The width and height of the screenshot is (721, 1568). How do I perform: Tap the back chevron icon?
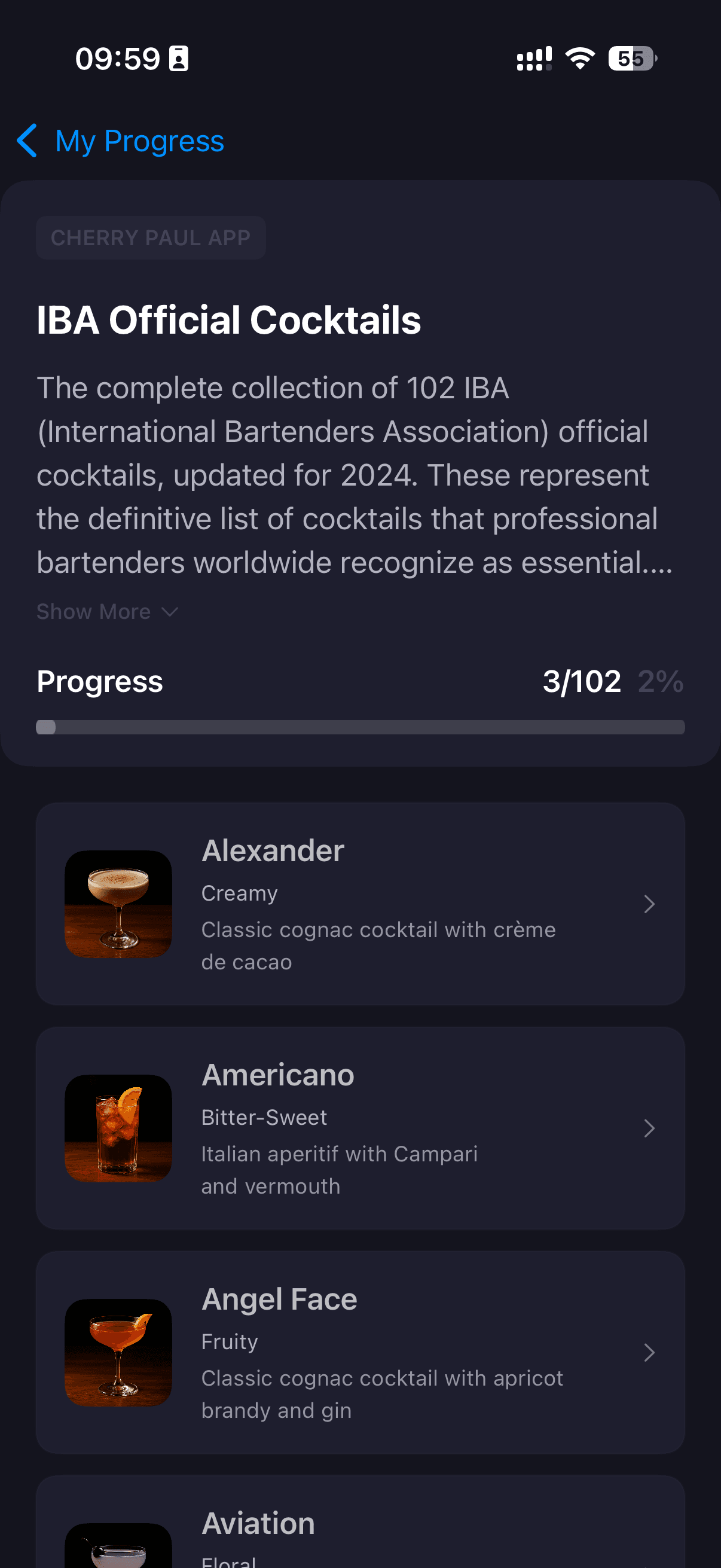[27, 141]
